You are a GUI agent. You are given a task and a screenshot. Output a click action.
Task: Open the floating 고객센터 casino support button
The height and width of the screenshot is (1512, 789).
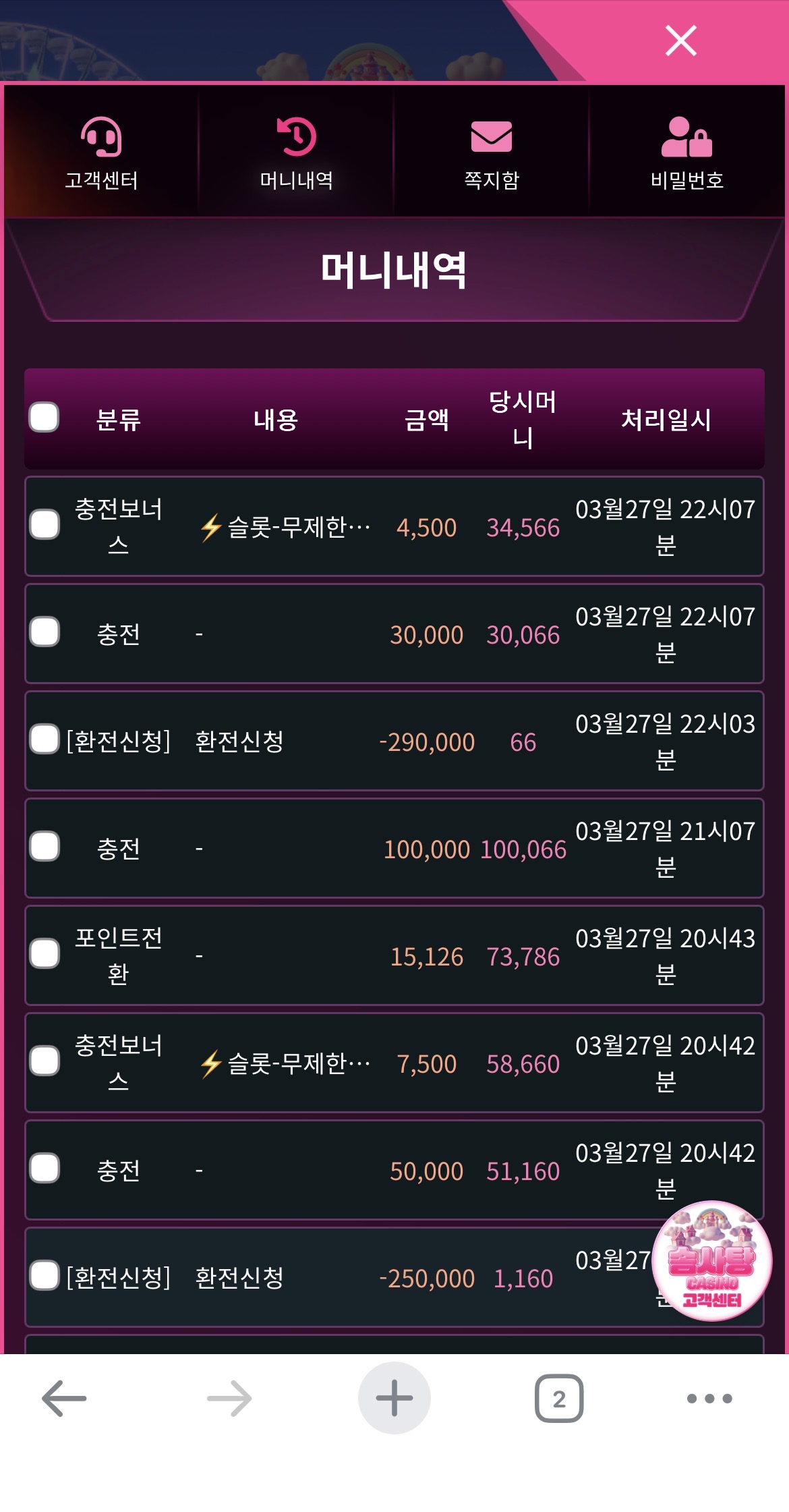pos(711,1261)
